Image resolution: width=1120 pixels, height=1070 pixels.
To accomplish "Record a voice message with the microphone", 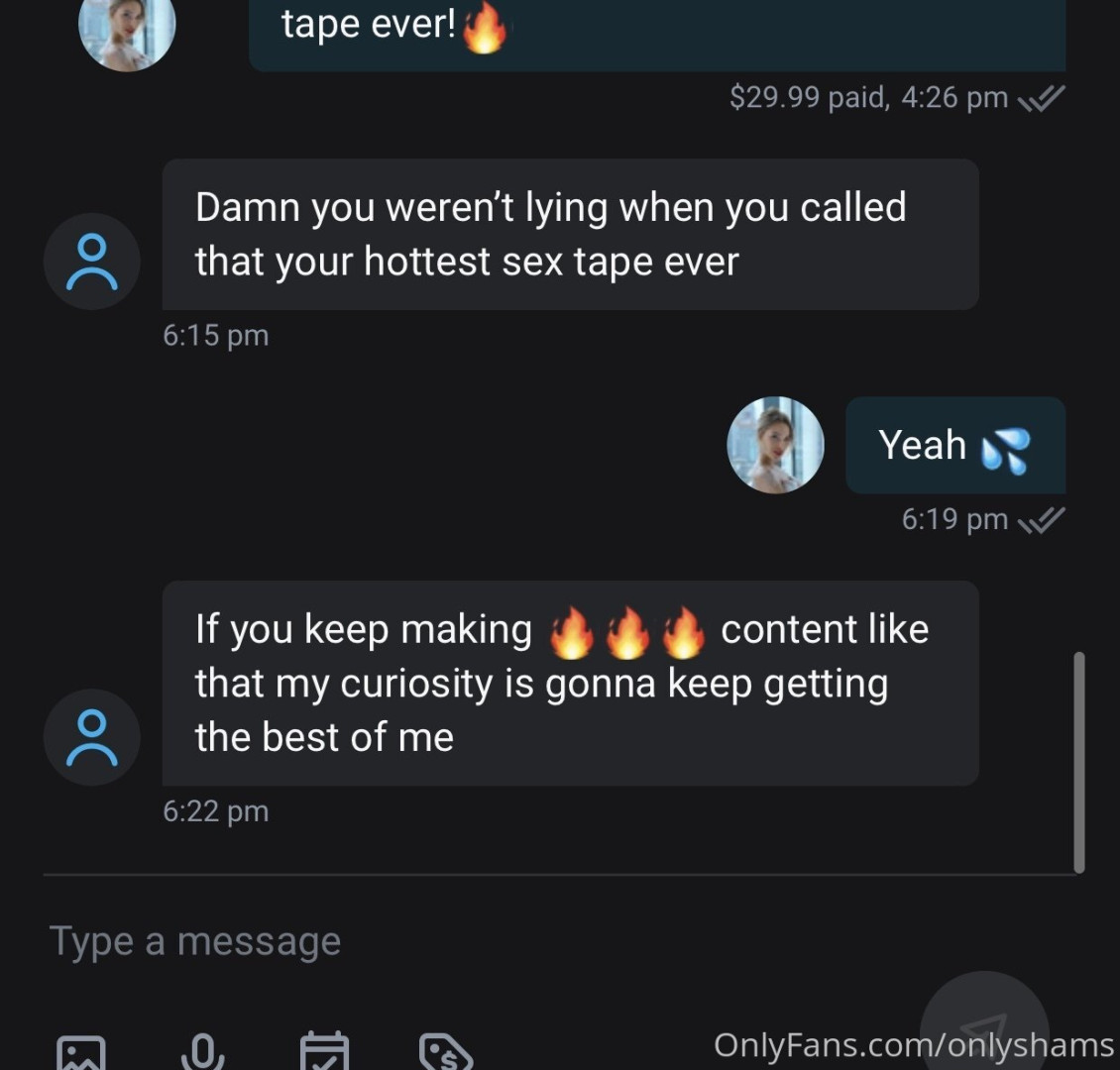I will point(203,1052).
